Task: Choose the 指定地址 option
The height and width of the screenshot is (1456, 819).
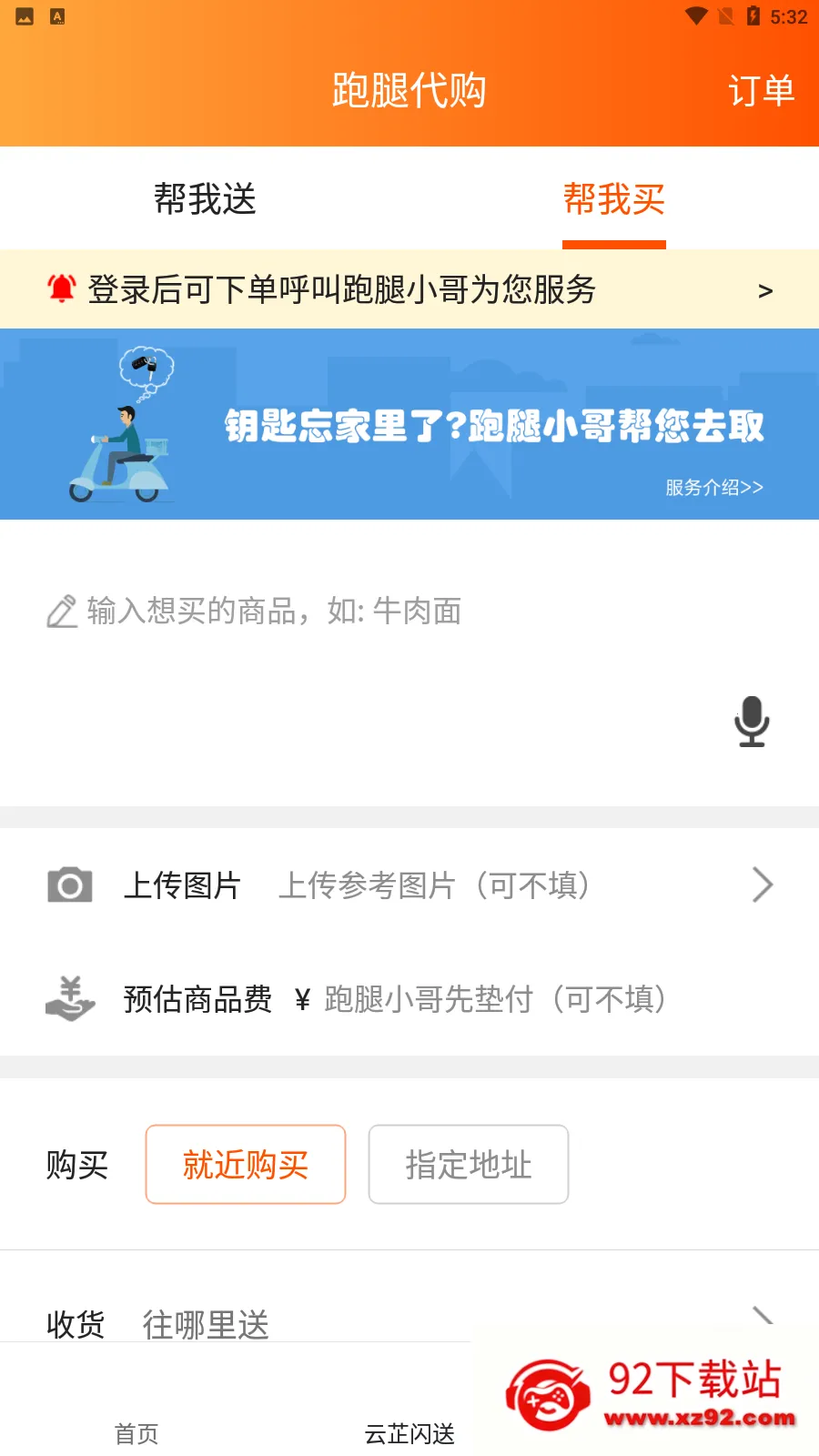Action: [469, 1165]
